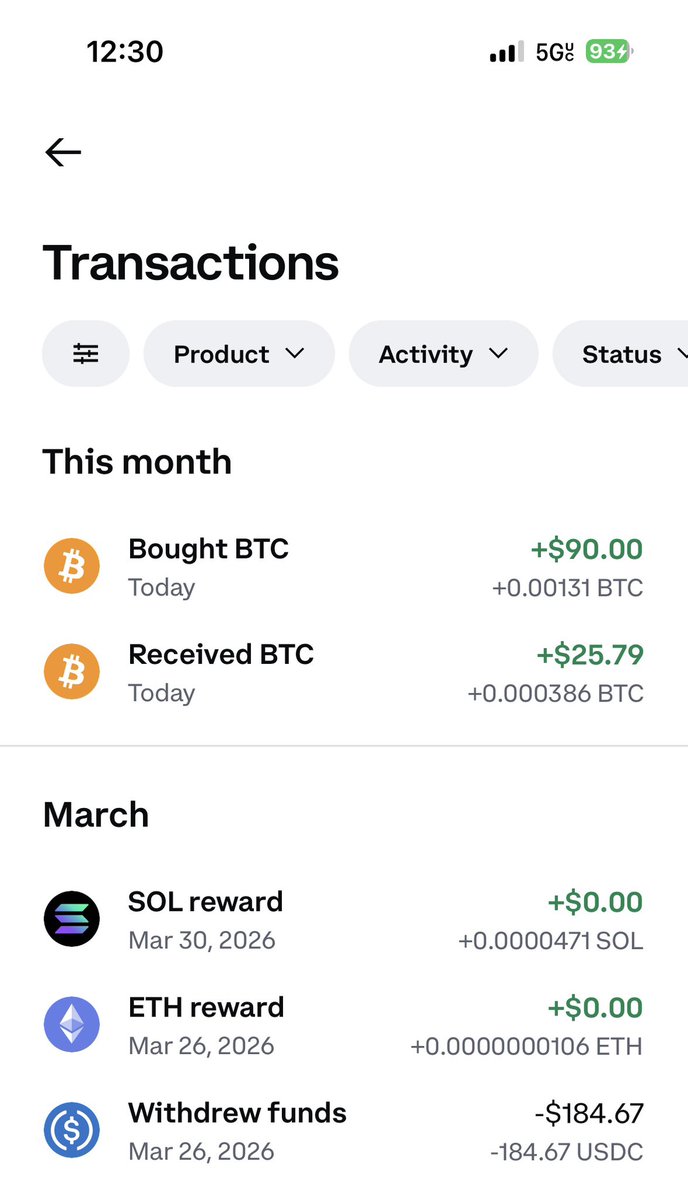Go back using the arrow icon
The width and height of the screenshot is (688, 1200).
pos(63,152)
